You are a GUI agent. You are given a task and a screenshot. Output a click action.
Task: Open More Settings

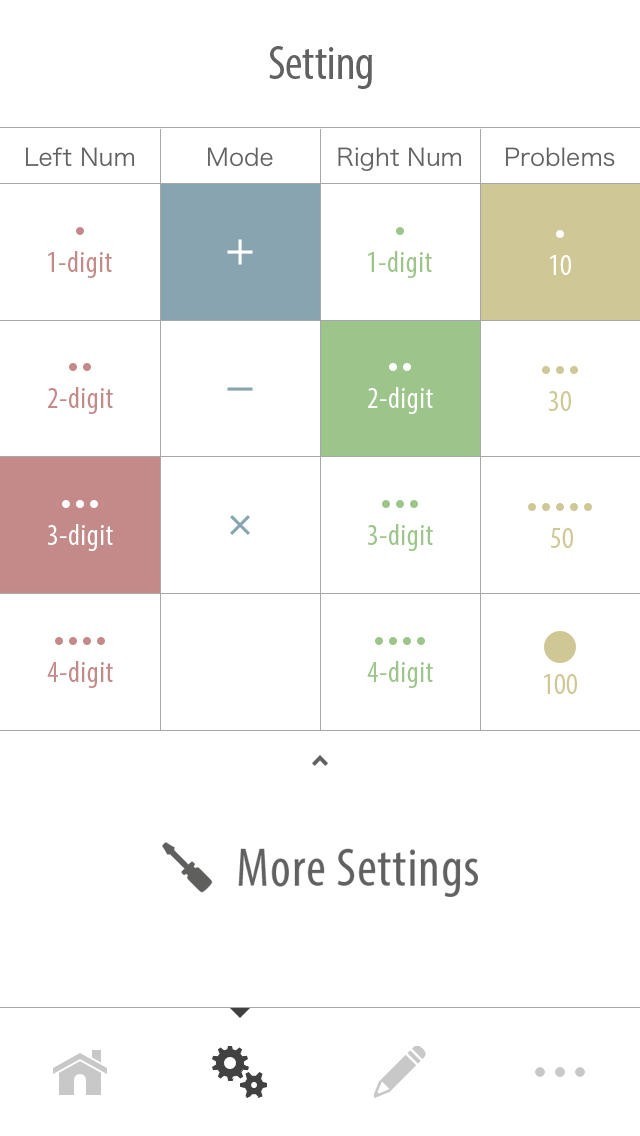[x=320, y=868]
